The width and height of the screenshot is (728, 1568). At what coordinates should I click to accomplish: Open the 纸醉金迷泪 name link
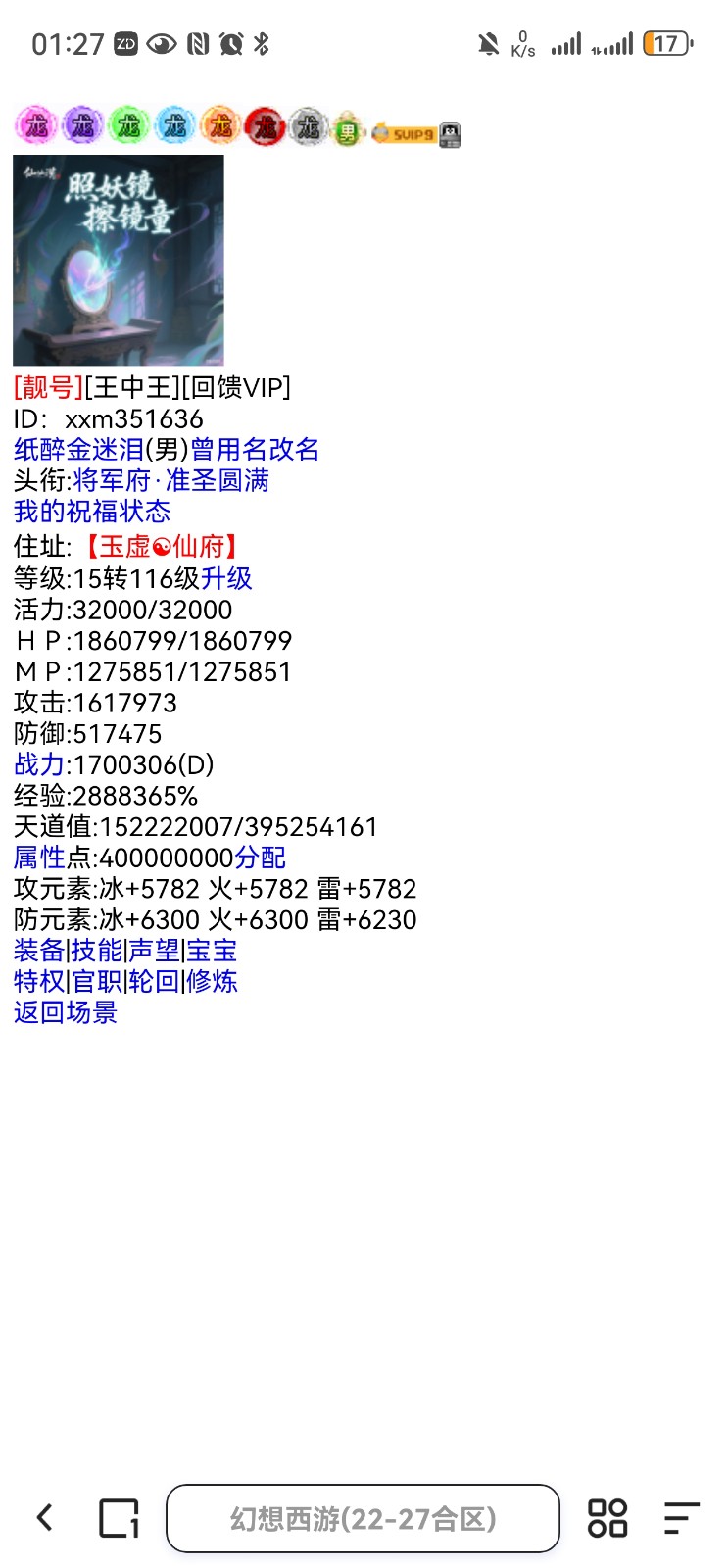(78, 450)
